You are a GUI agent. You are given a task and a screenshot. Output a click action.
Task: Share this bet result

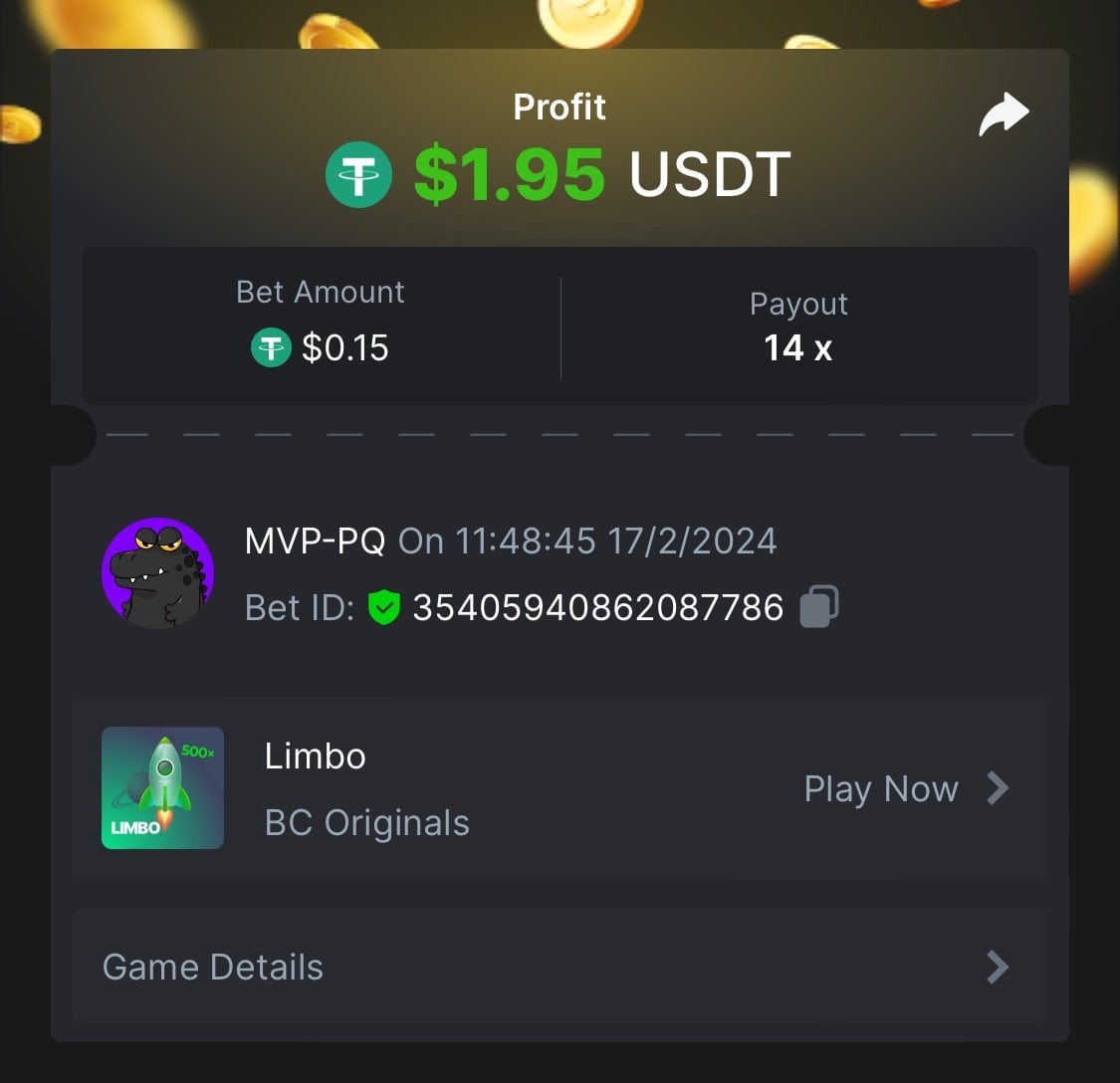coord(1004,113)
